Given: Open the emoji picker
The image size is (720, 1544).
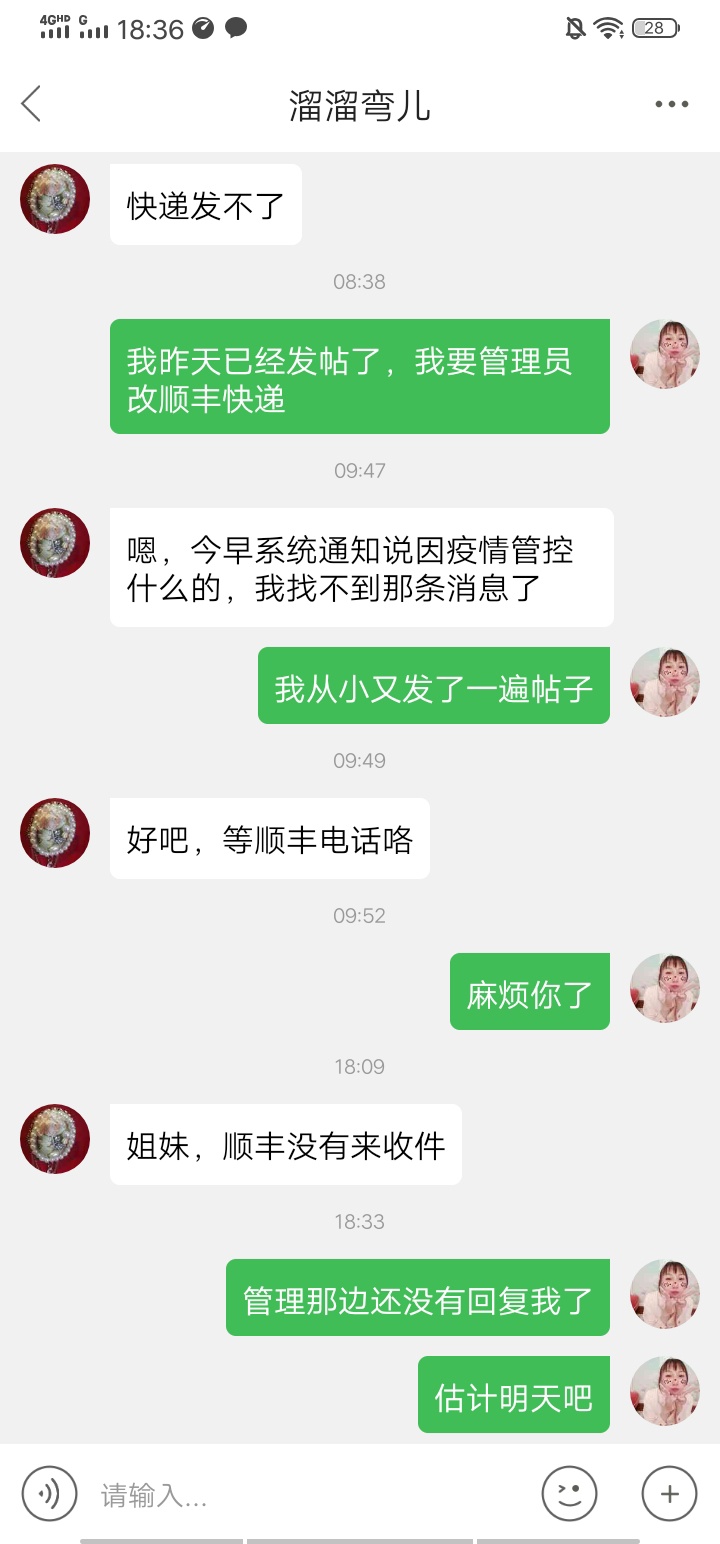Looking at the screenshot, I should (x=569, y=1494).
